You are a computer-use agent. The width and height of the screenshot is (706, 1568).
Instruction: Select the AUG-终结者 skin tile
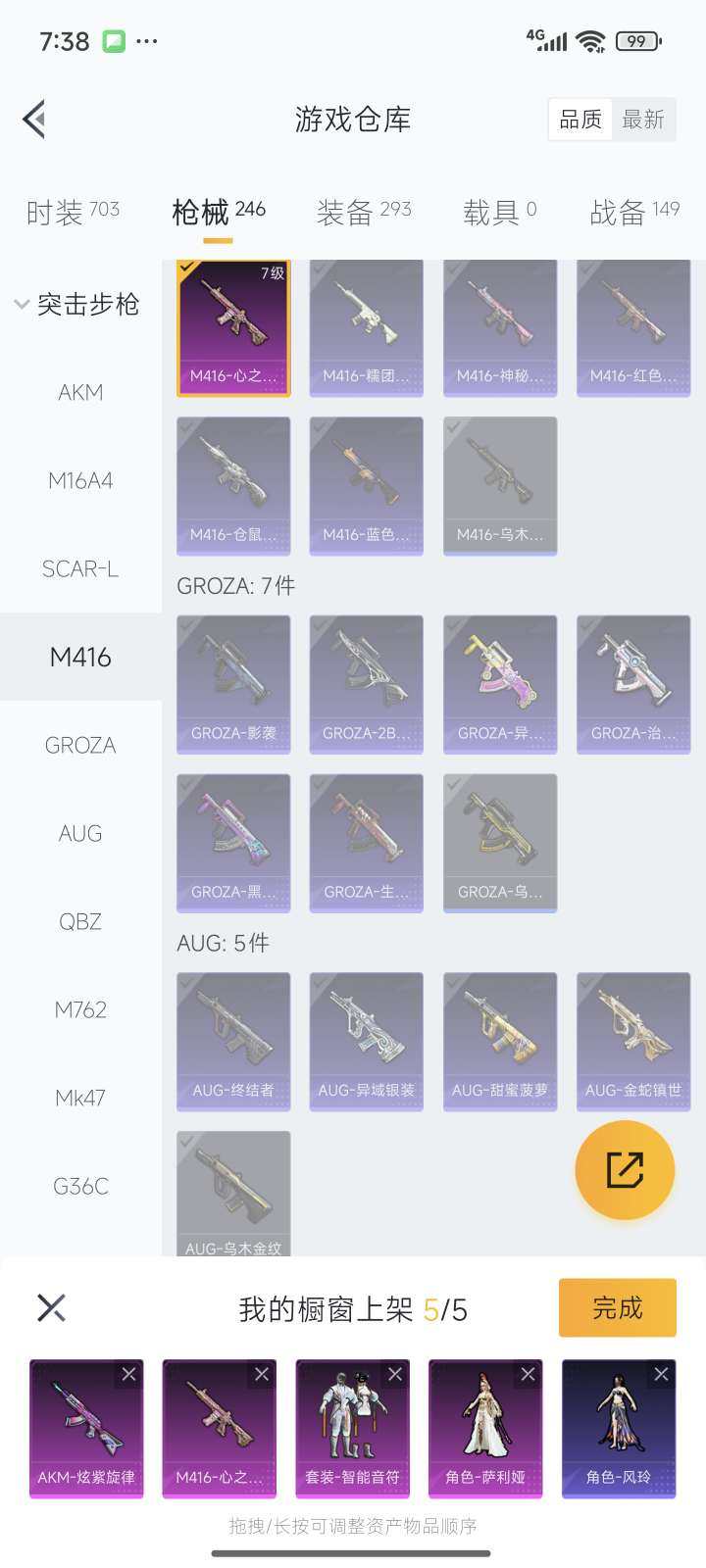tap(233, 1041)
